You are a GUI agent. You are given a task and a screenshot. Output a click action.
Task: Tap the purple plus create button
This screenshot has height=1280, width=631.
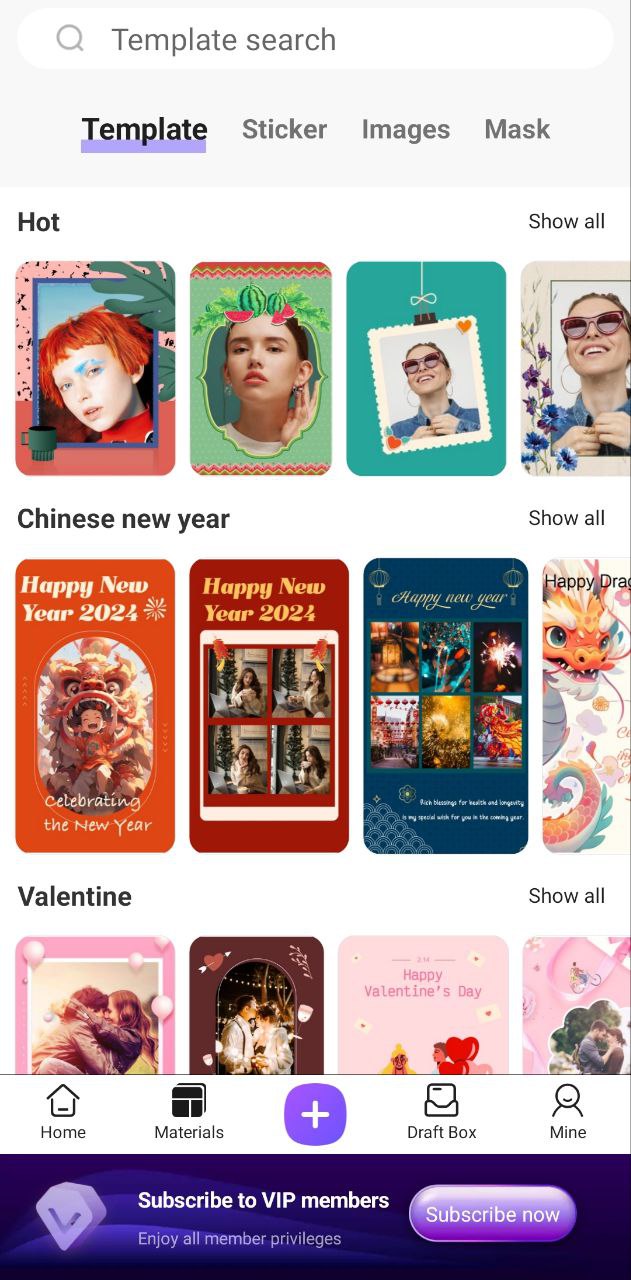click(315, 1114)
